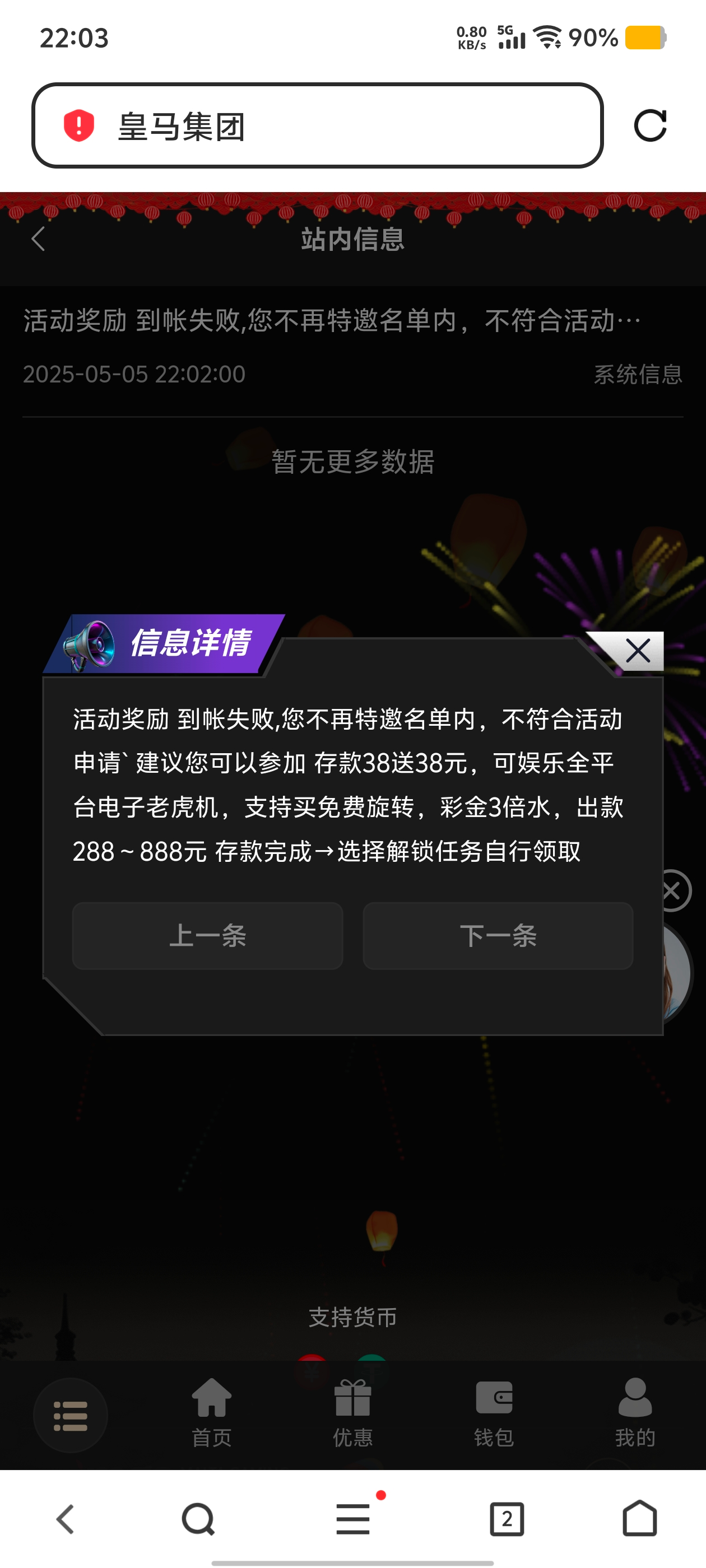The image size is (706, 1568).
Task: Open browser search
Action: 198,1519
